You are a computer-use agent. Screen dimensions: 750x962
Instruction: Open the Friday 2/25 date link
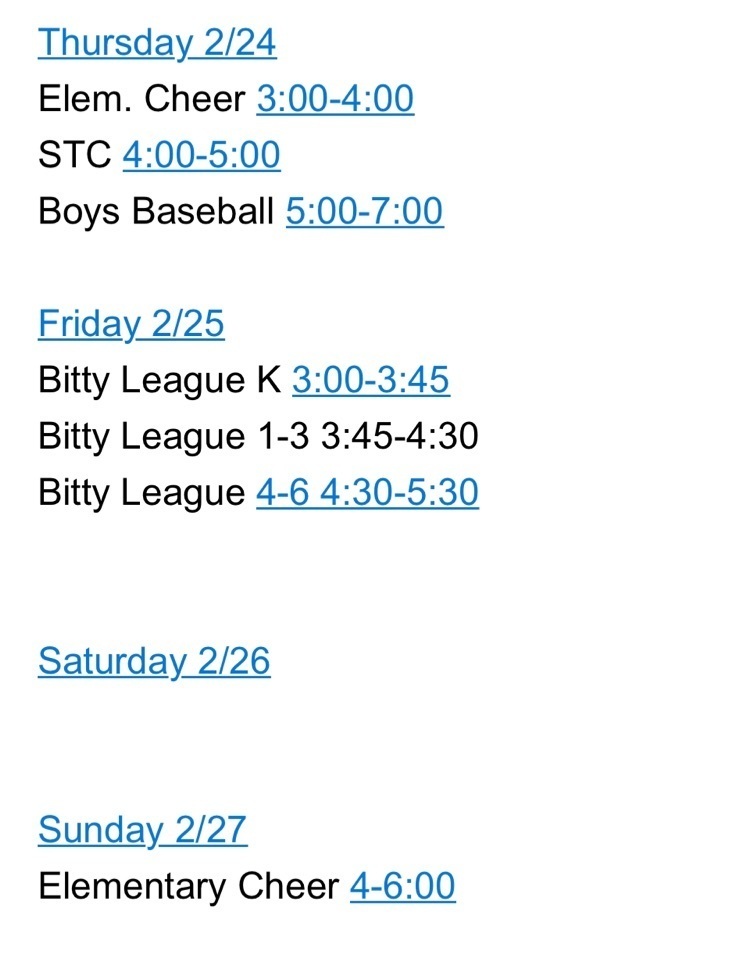pos(131,324)
